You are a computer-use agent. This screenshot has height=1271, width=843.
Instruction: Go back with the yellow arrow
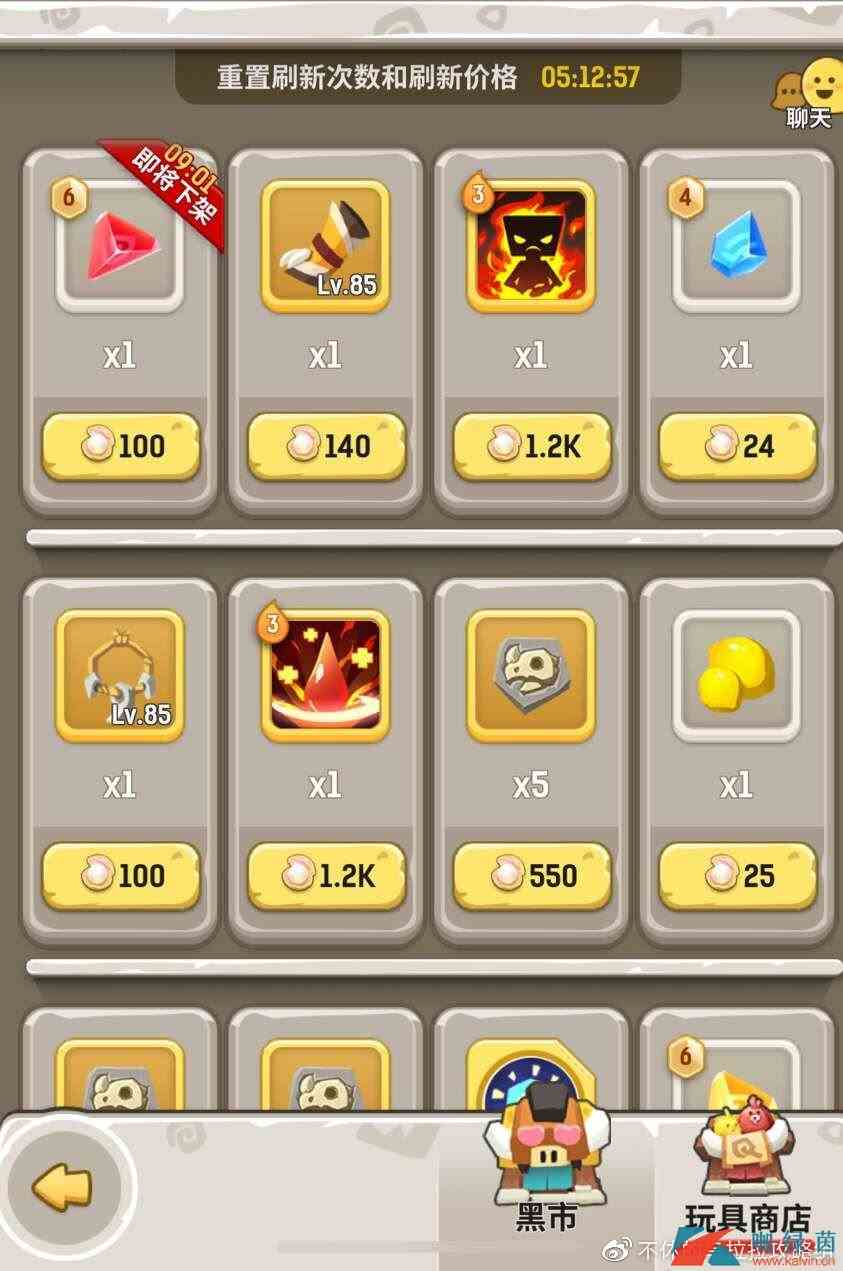coord(62,1187)
